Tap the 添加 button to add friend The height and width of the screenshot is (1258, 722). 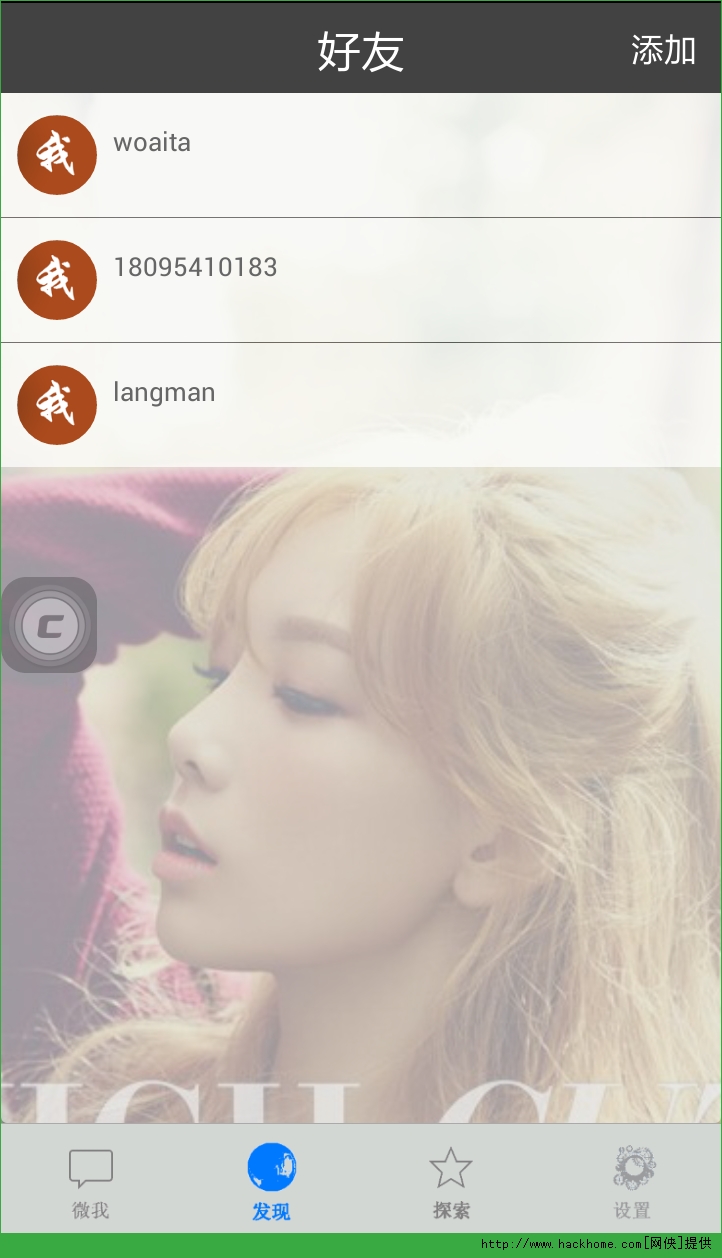(663, 50)
